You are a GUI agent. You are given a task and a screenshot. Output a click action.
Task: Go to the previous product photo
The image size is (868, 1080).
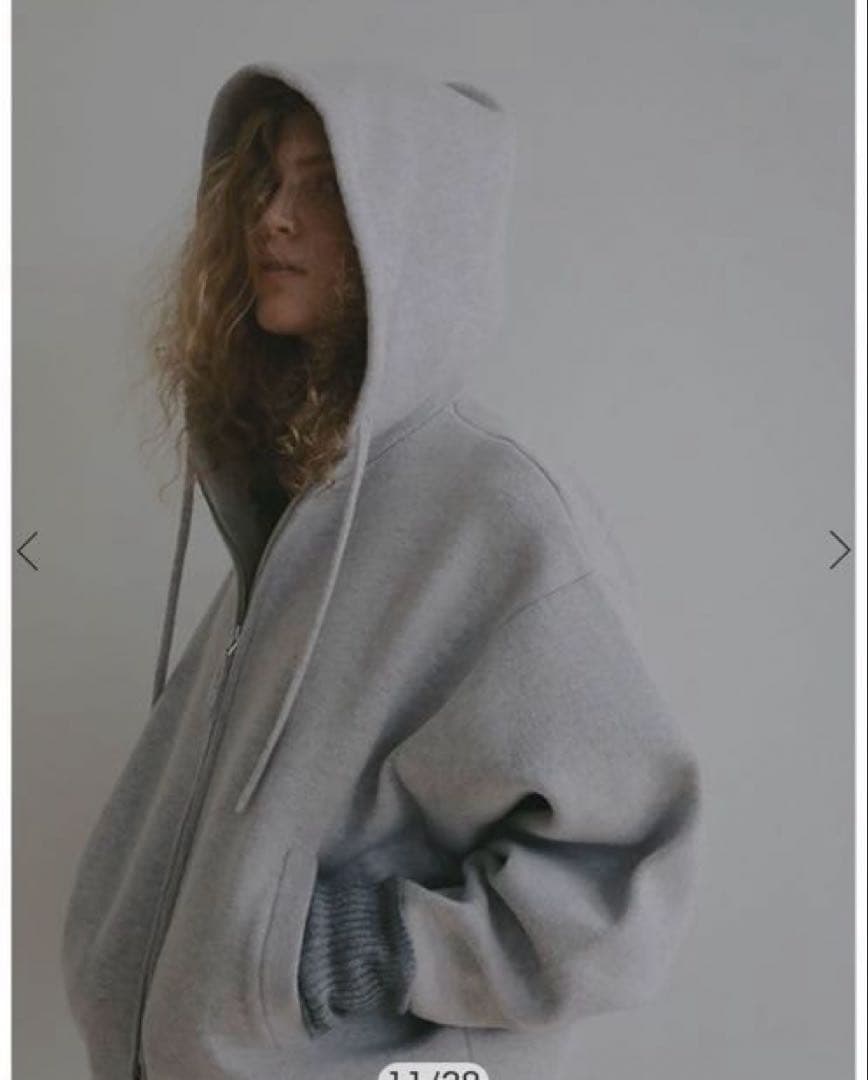28,551
